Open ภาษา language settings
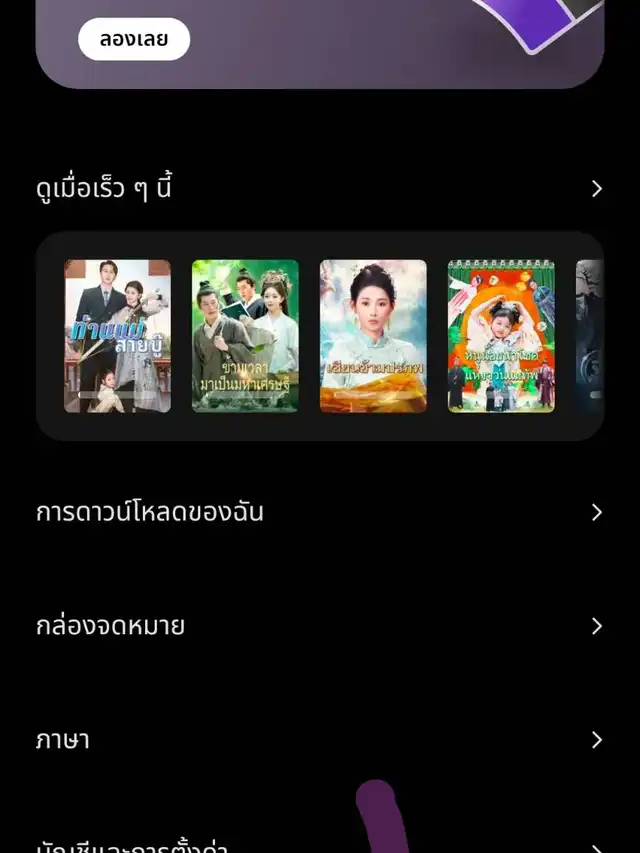 (x=320, y=741)
